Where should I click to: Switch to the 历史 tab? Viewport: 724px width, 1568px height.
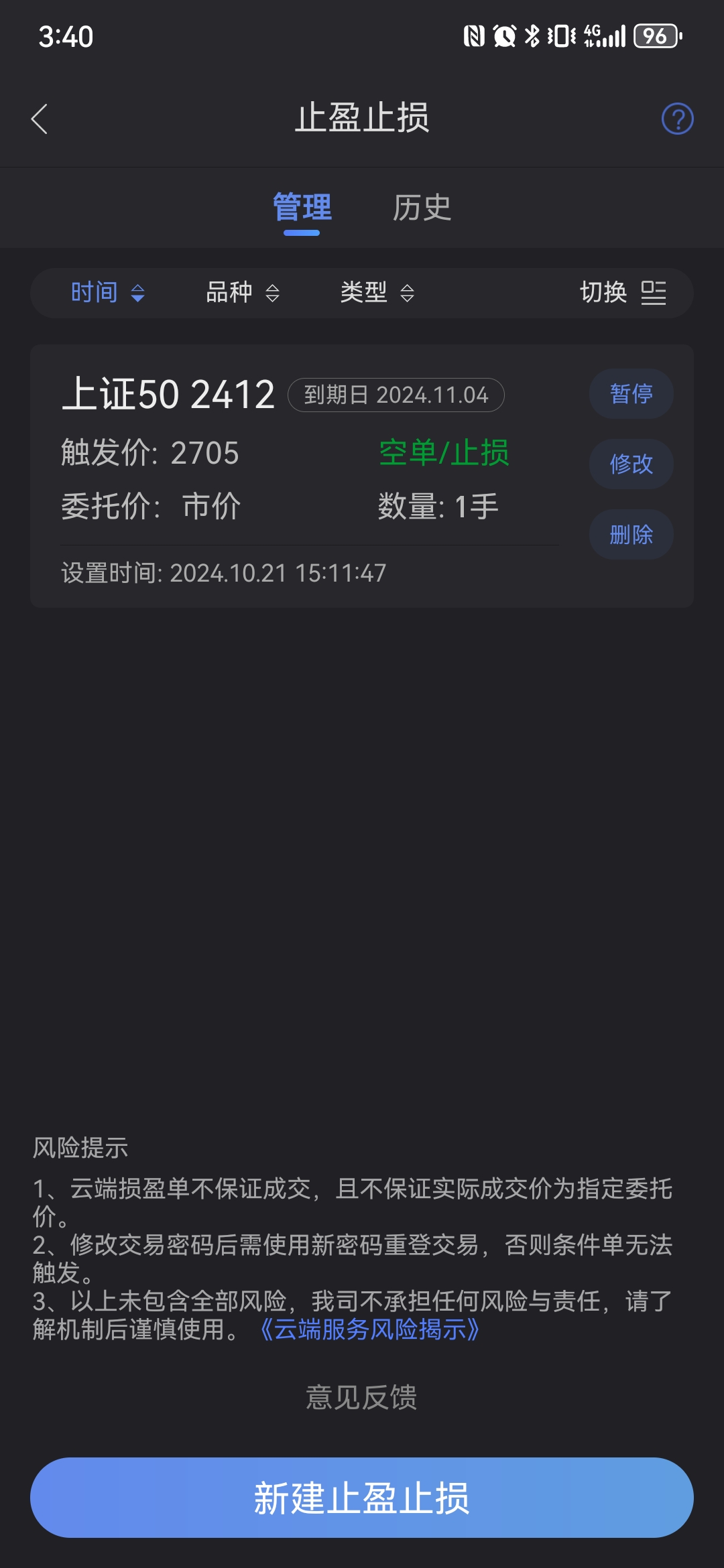pyautogui.click(x=422, y=208)
